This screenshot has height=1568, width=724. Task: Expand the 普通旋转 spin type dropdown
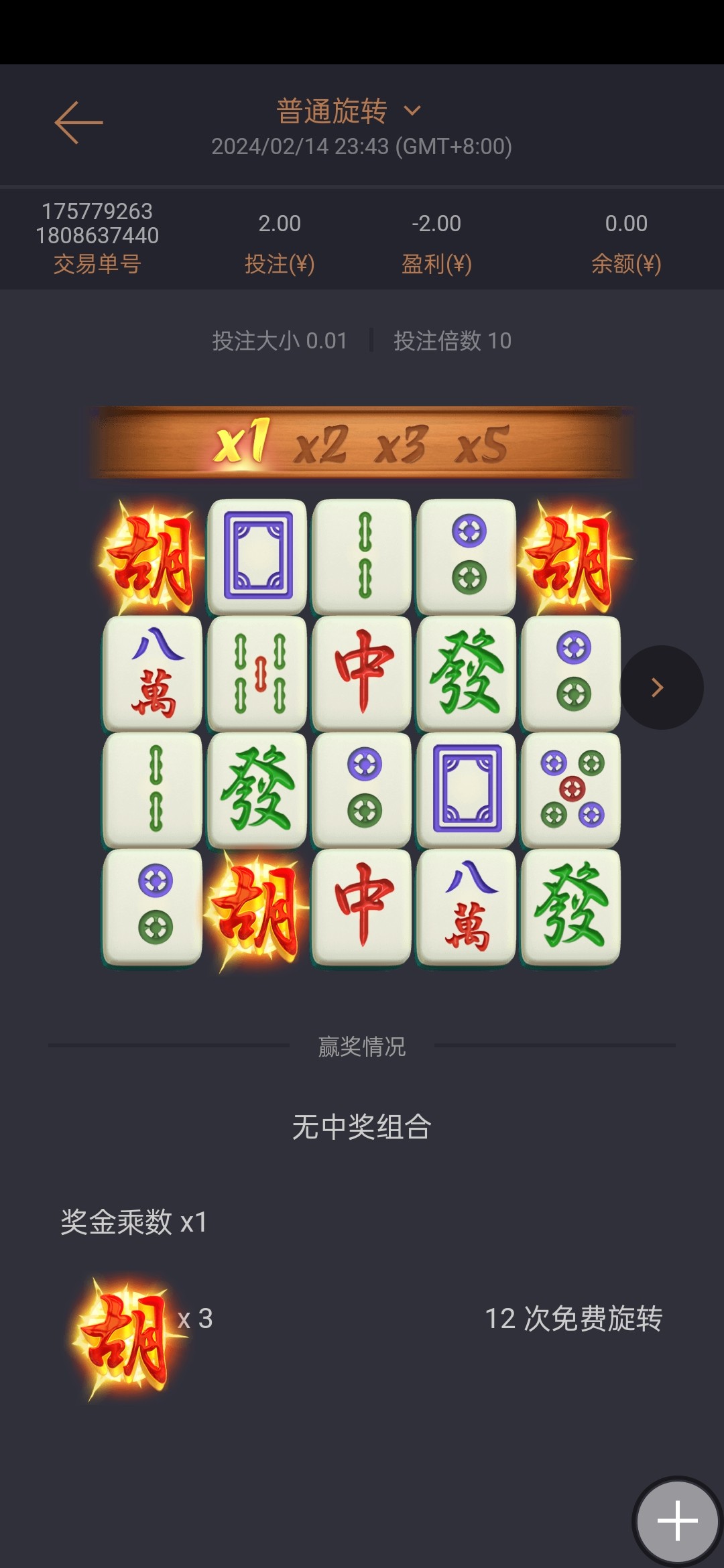[349, 111]
